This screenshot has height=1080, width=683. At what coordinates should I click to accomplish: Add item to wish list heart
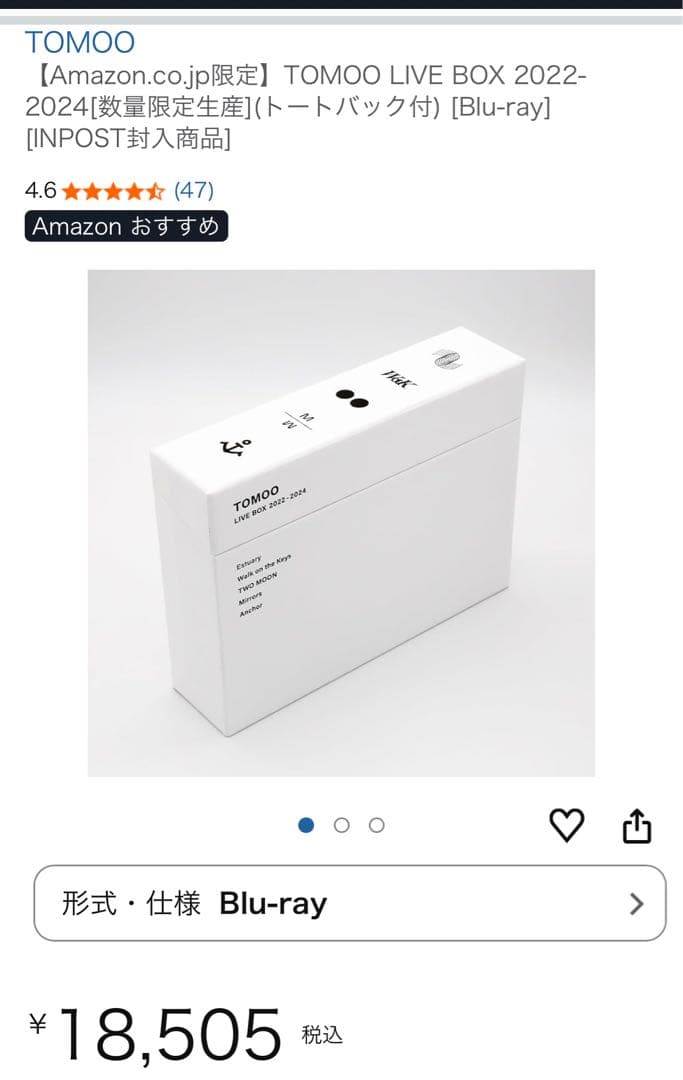pos(567,825)
